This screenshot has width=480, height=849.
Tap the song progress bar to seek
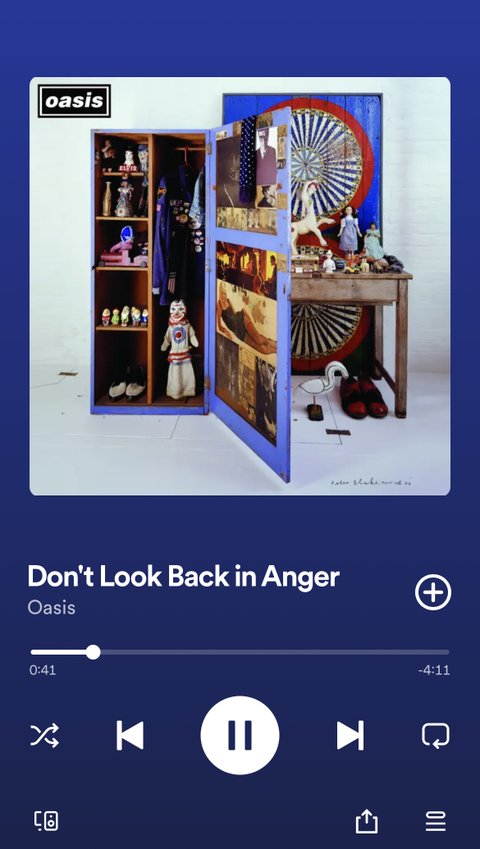pyautogui.click(x=240, y=652)
